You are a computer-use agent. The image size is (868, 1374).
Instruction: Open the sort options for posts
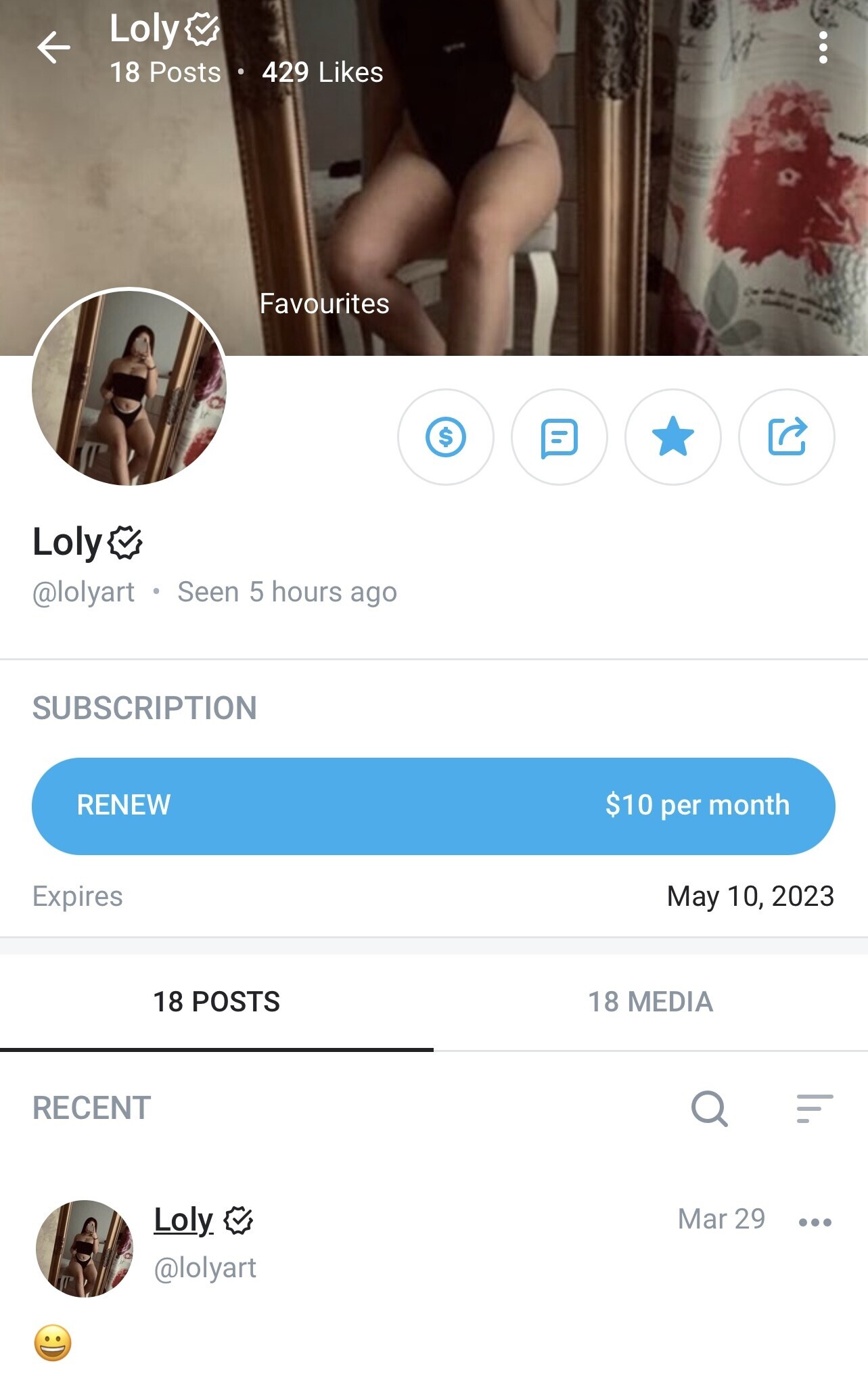click(815, 1108)
